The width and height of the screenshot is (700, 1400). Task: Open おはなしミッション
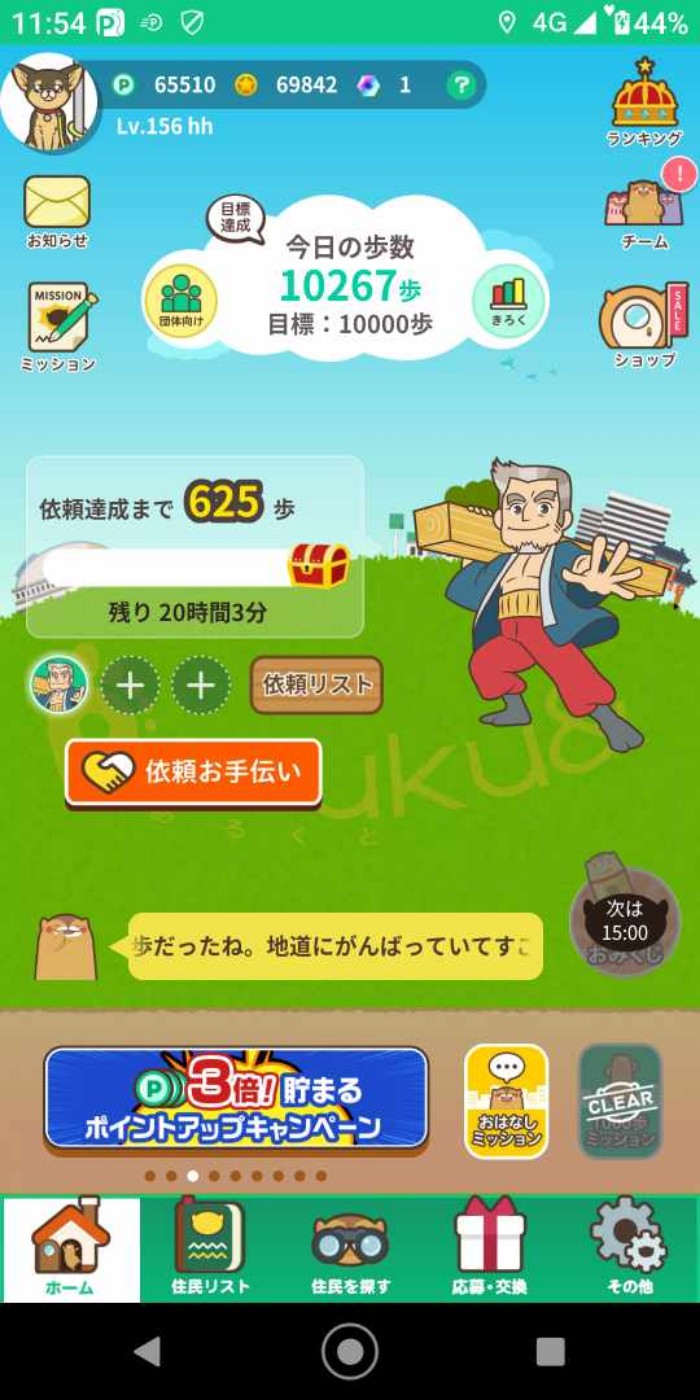[x=506, y=1101]
